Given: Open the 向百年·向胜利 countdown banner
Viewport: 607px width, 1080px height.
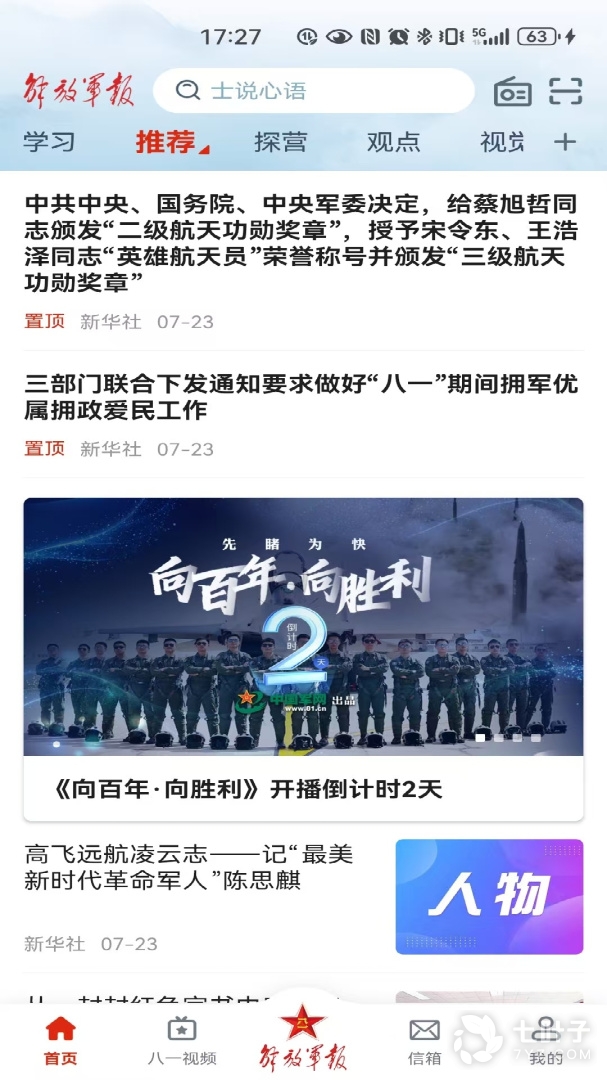Looking at the screenshot, I should 303,640.
